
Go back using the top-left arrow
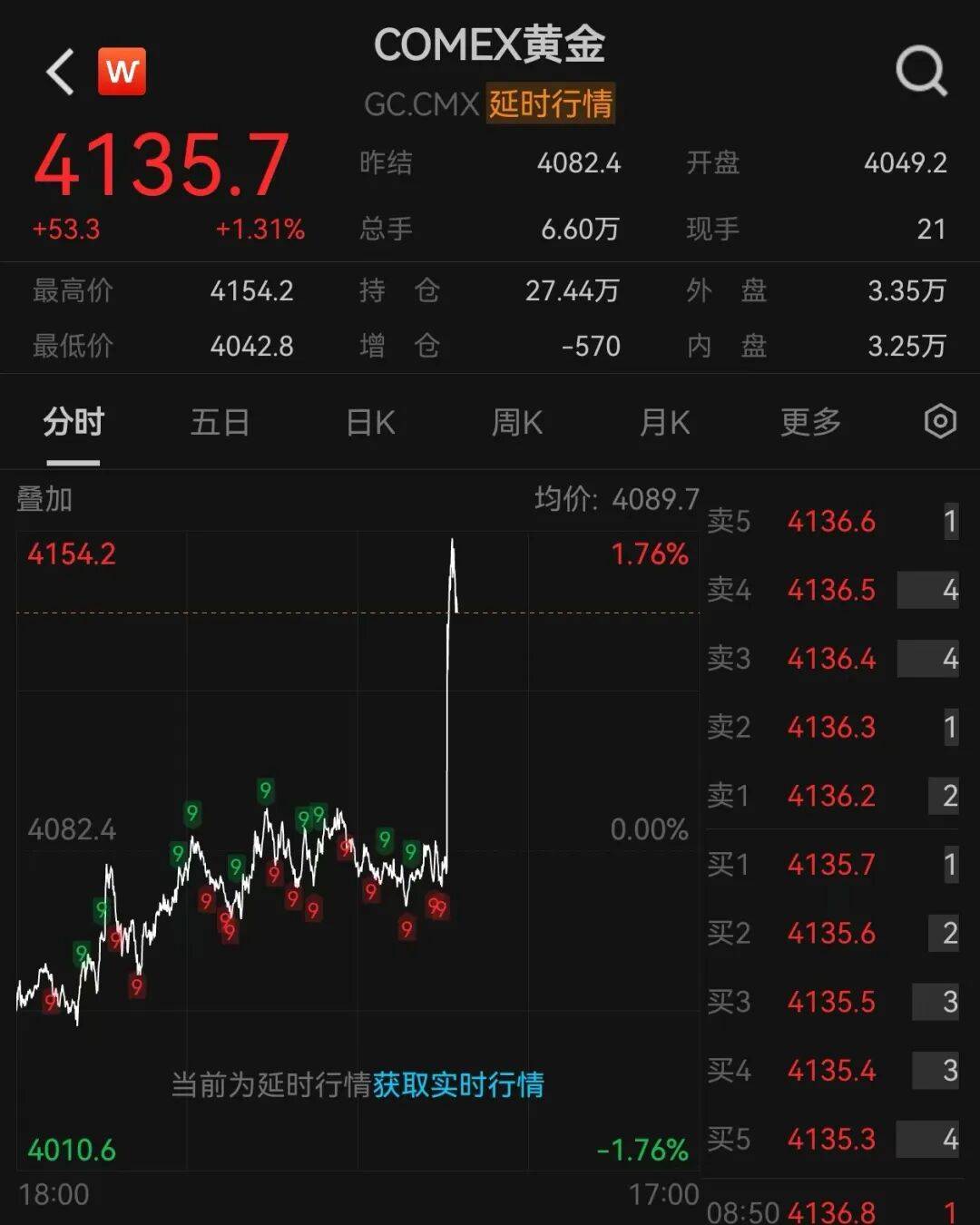coord(60,72)
